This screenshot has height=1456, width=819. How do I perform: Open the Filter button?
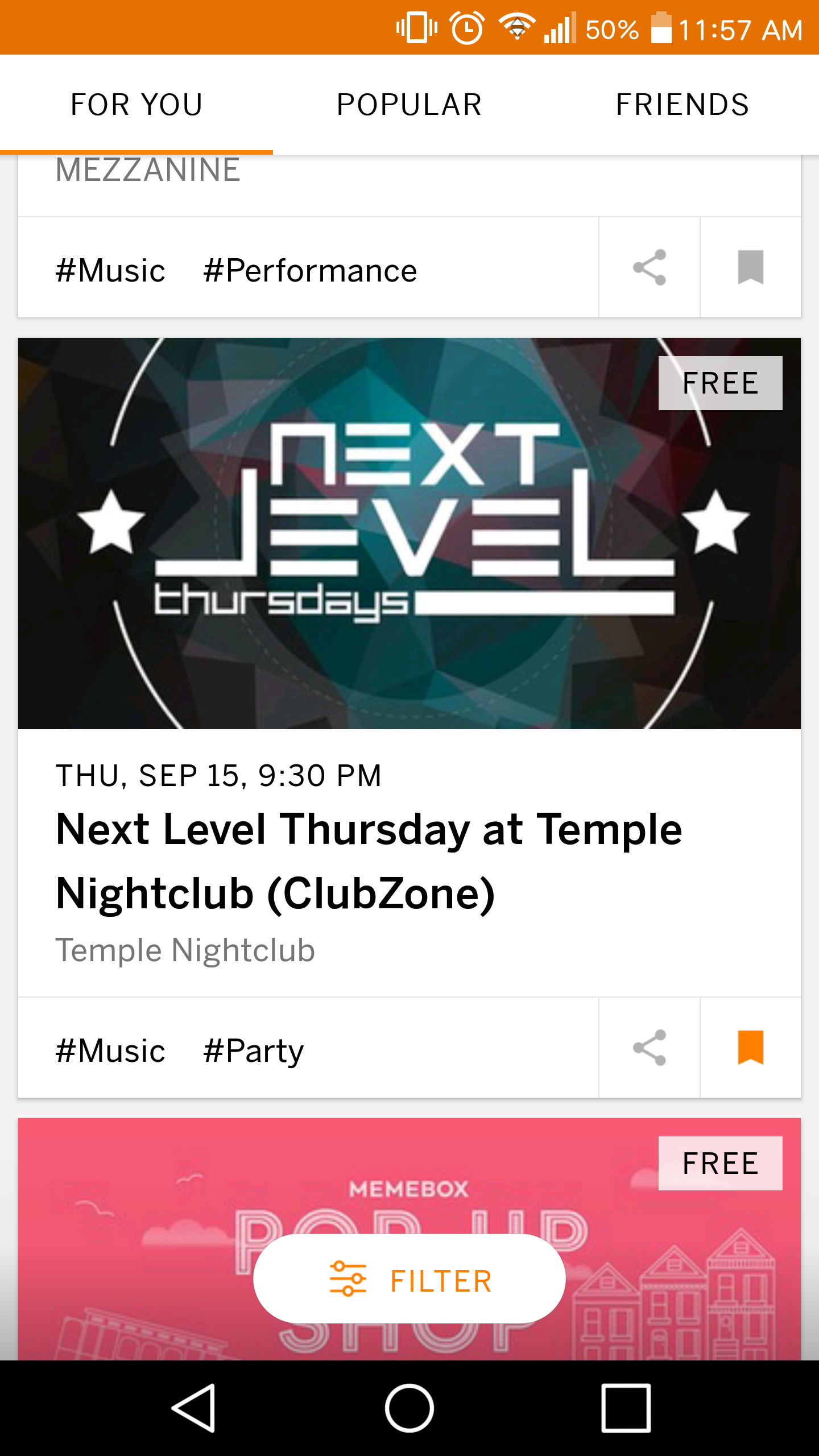click(409, 1279)
